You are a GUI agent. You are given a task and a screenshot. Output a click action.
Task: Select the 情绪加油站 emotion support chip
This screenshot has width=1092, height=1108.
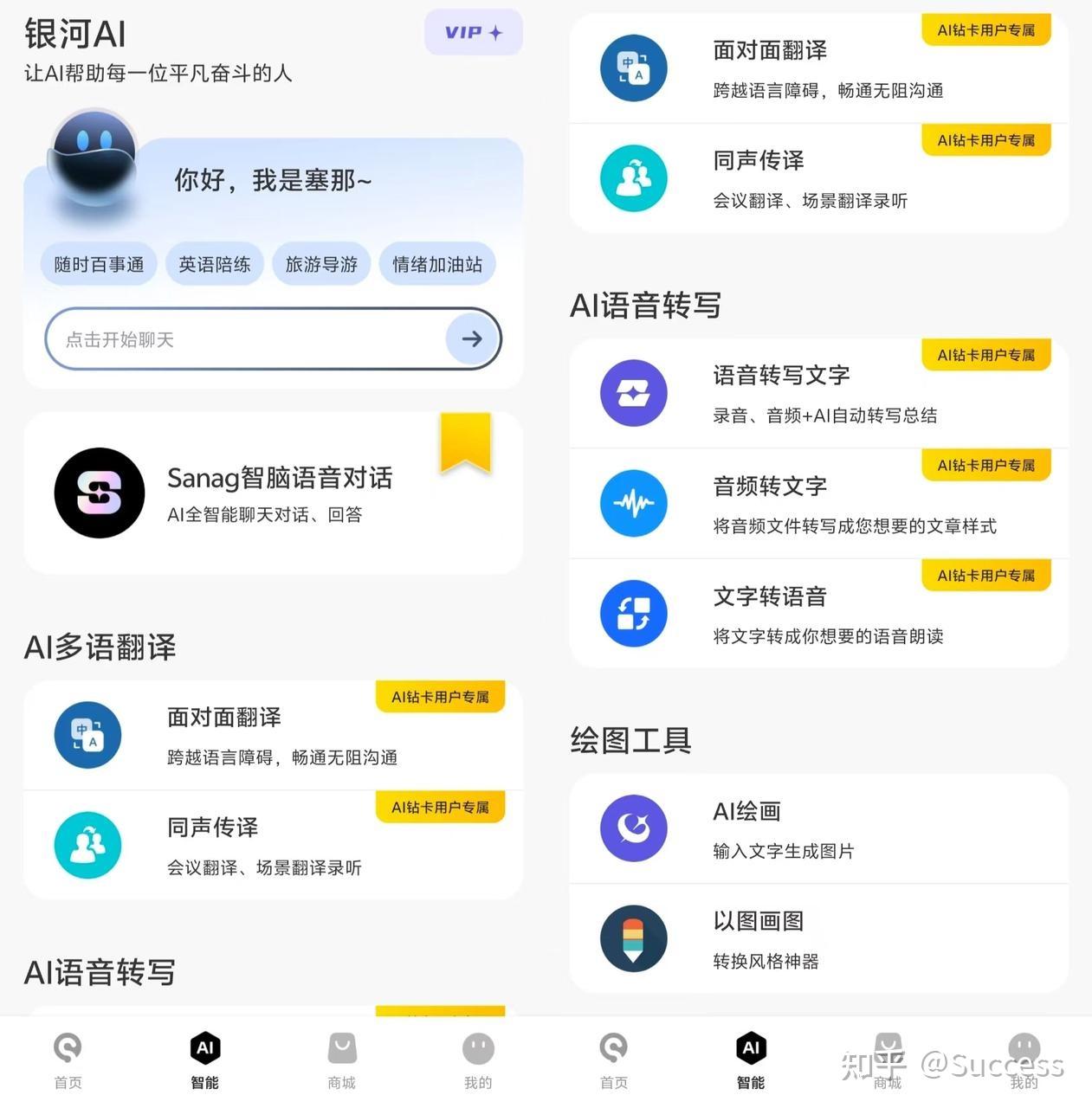pyautogui.click(x=437, y=264)
